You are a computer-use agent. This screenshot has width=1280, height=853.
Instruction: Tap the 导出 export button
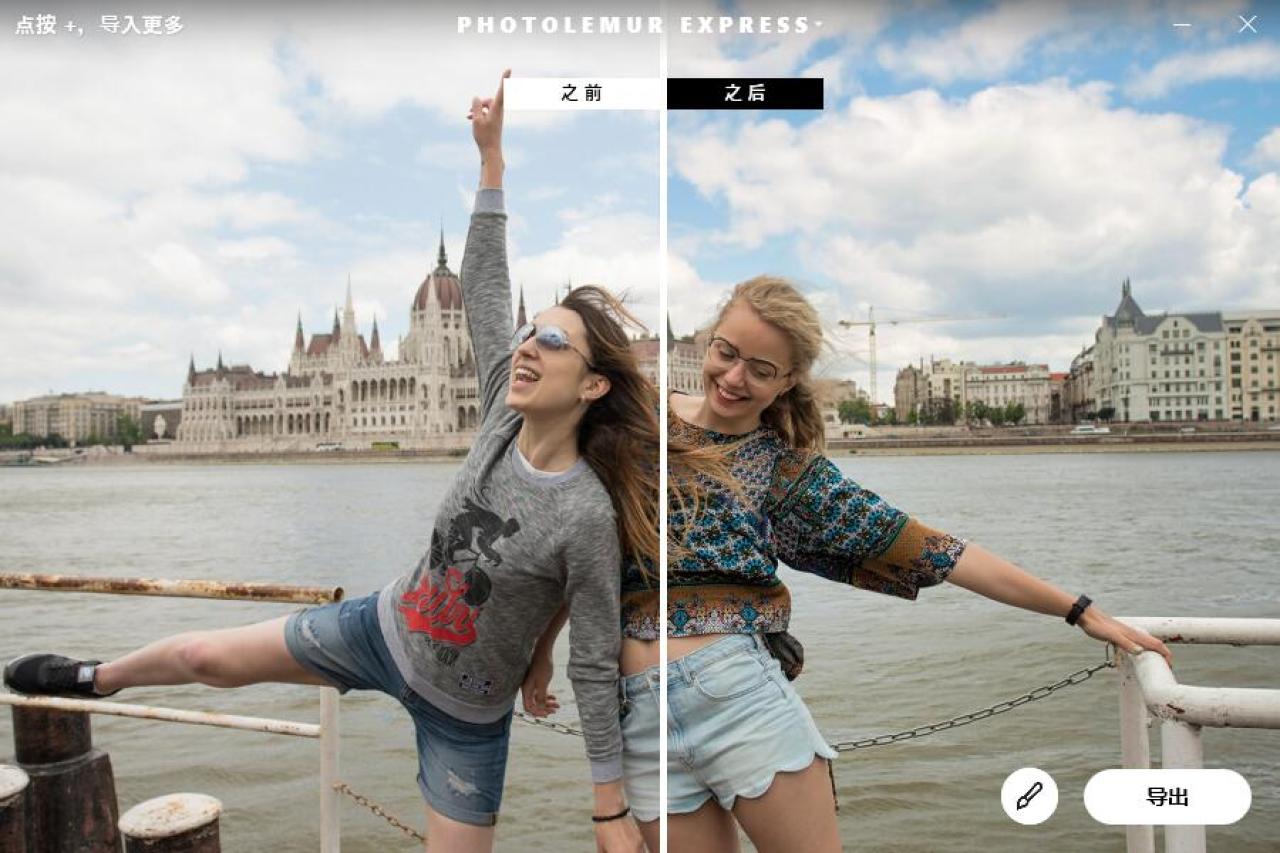tap(1167, 797)
